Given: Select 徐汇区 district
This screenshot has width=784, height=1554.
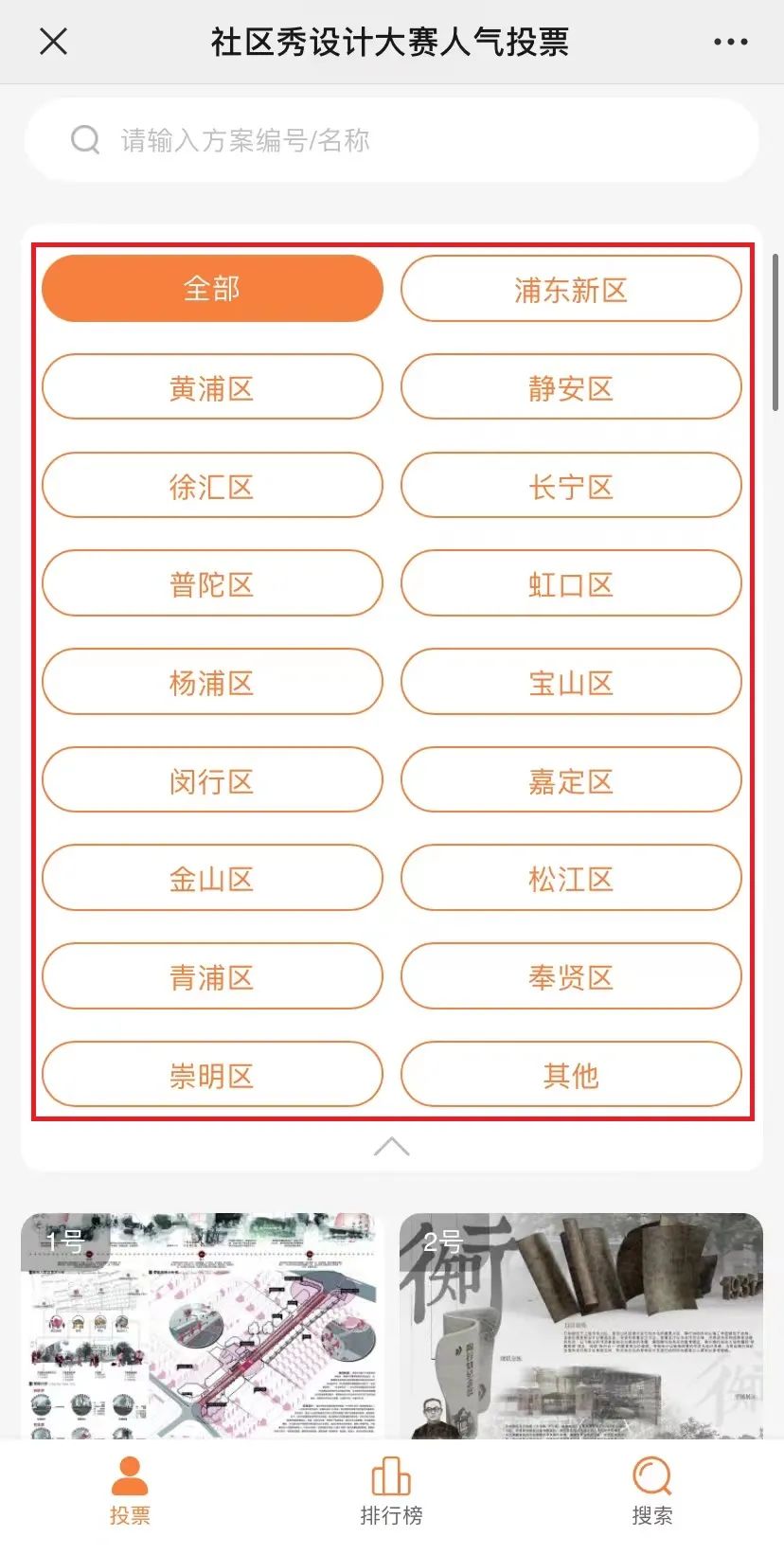Looking at the screenshot, I should [212, 485].
